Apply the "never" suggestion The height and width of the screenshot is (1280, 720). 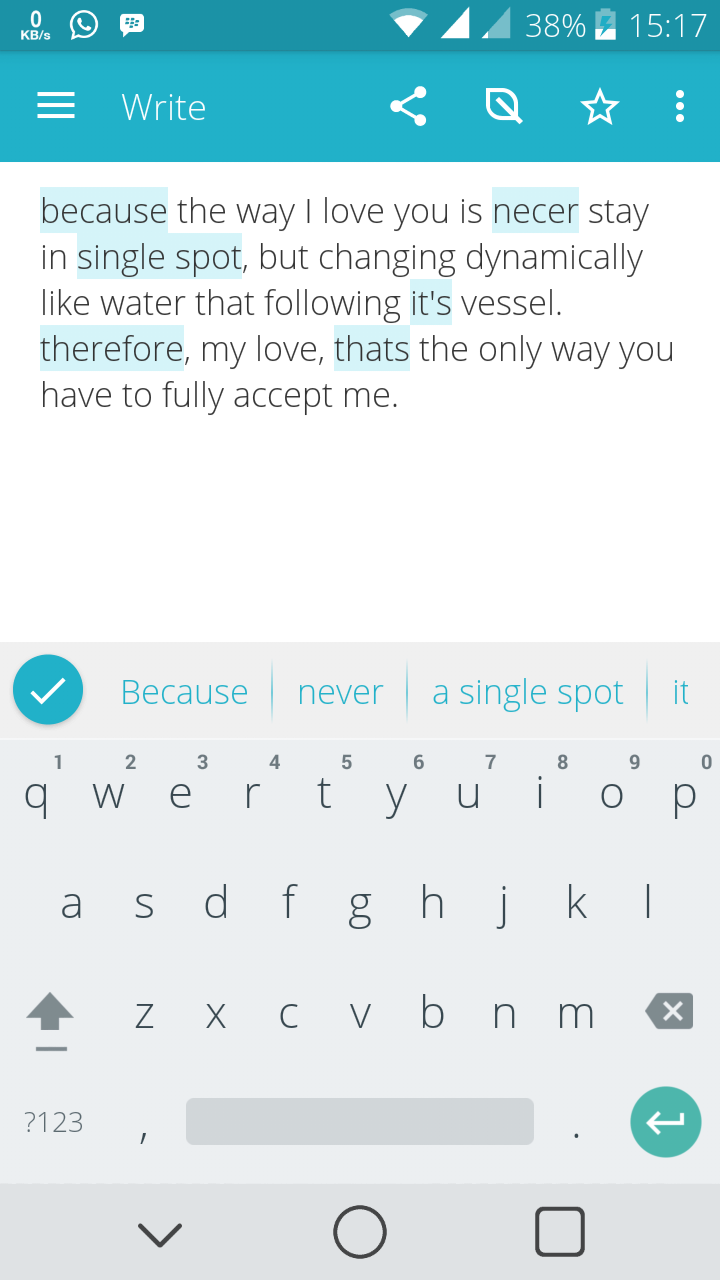[340, 692]
